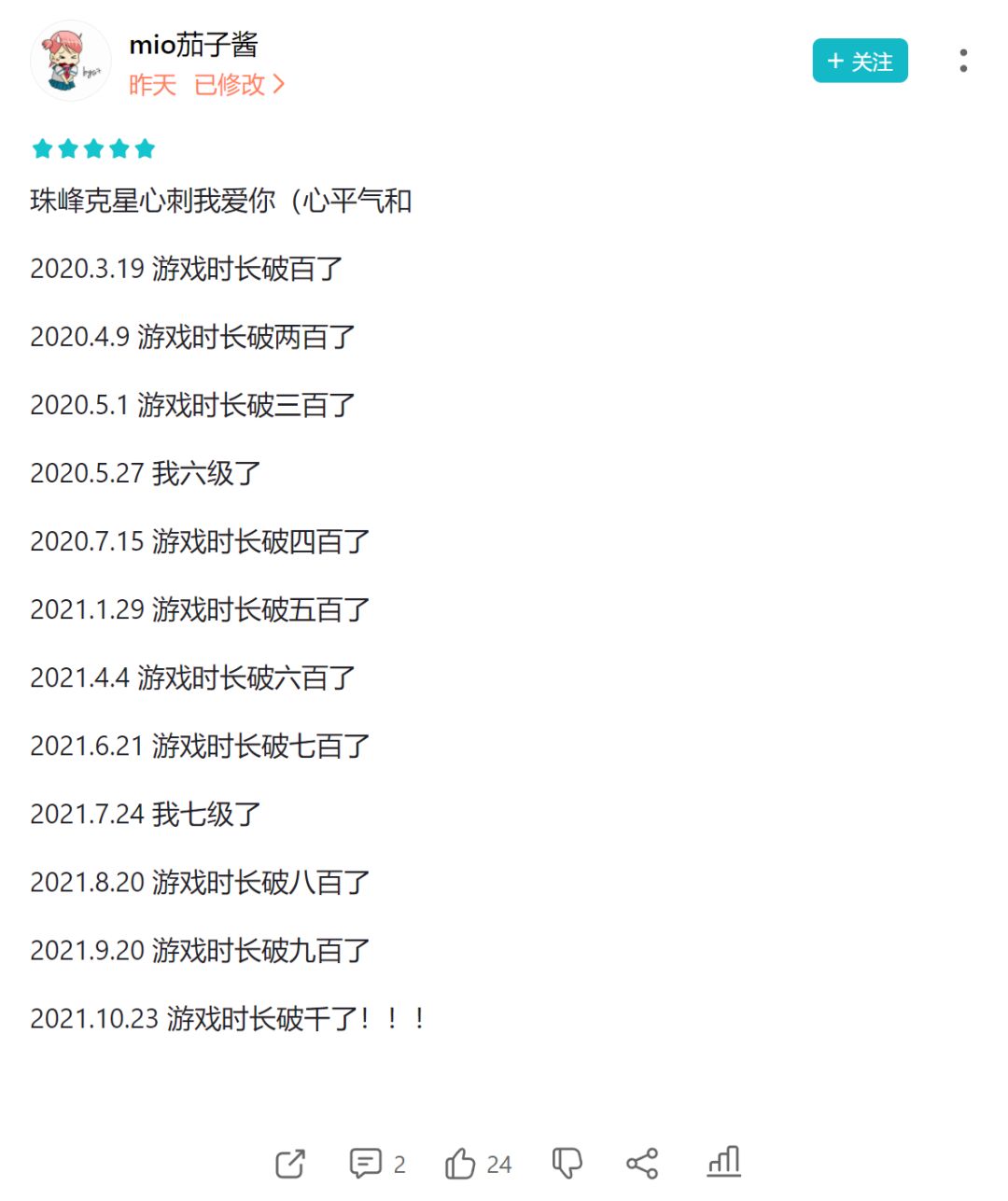Like this review with thumbs up
This screenshot has width=1008, height=1201.
[460, 1164]
